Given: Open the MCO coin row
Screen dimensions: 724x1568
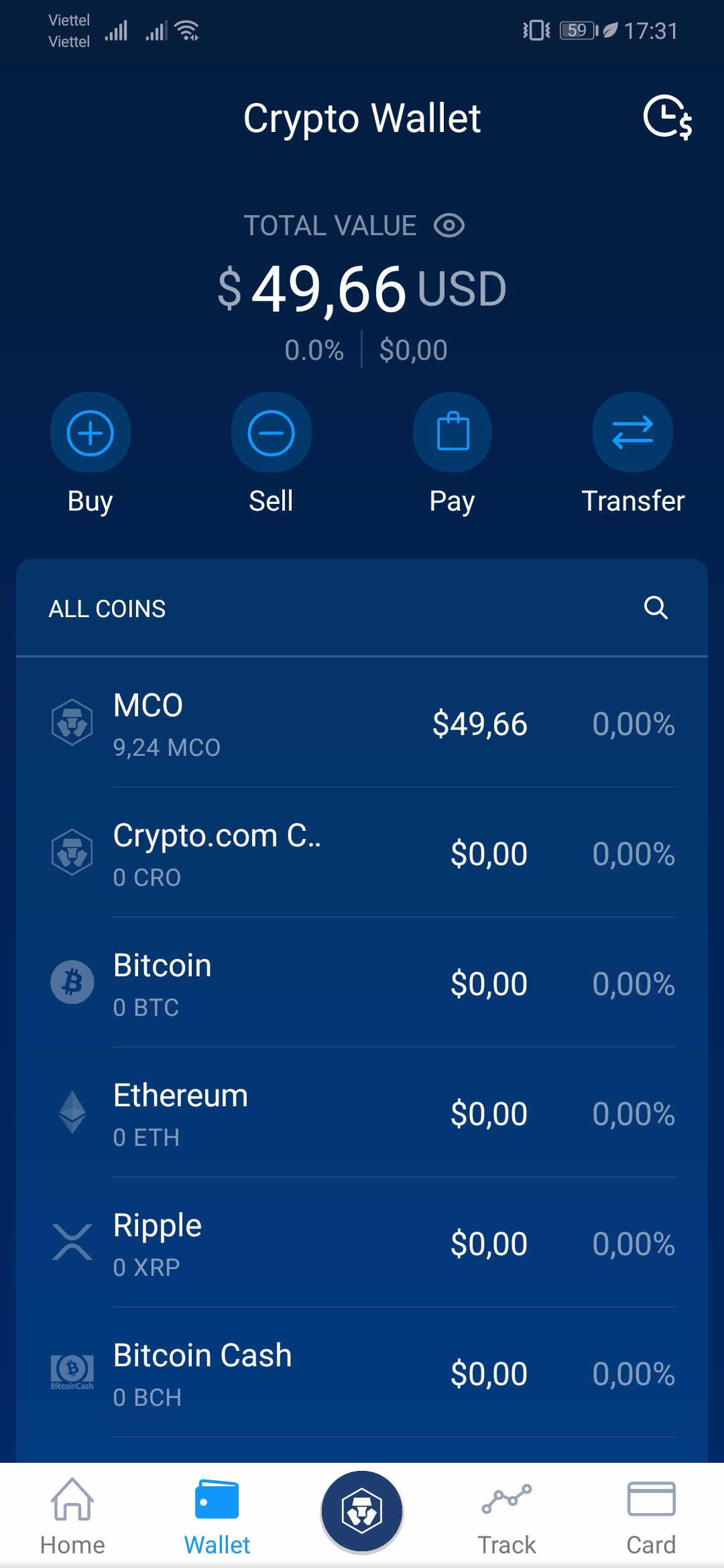Looking at the screenshot, I should tap(362, 724).
